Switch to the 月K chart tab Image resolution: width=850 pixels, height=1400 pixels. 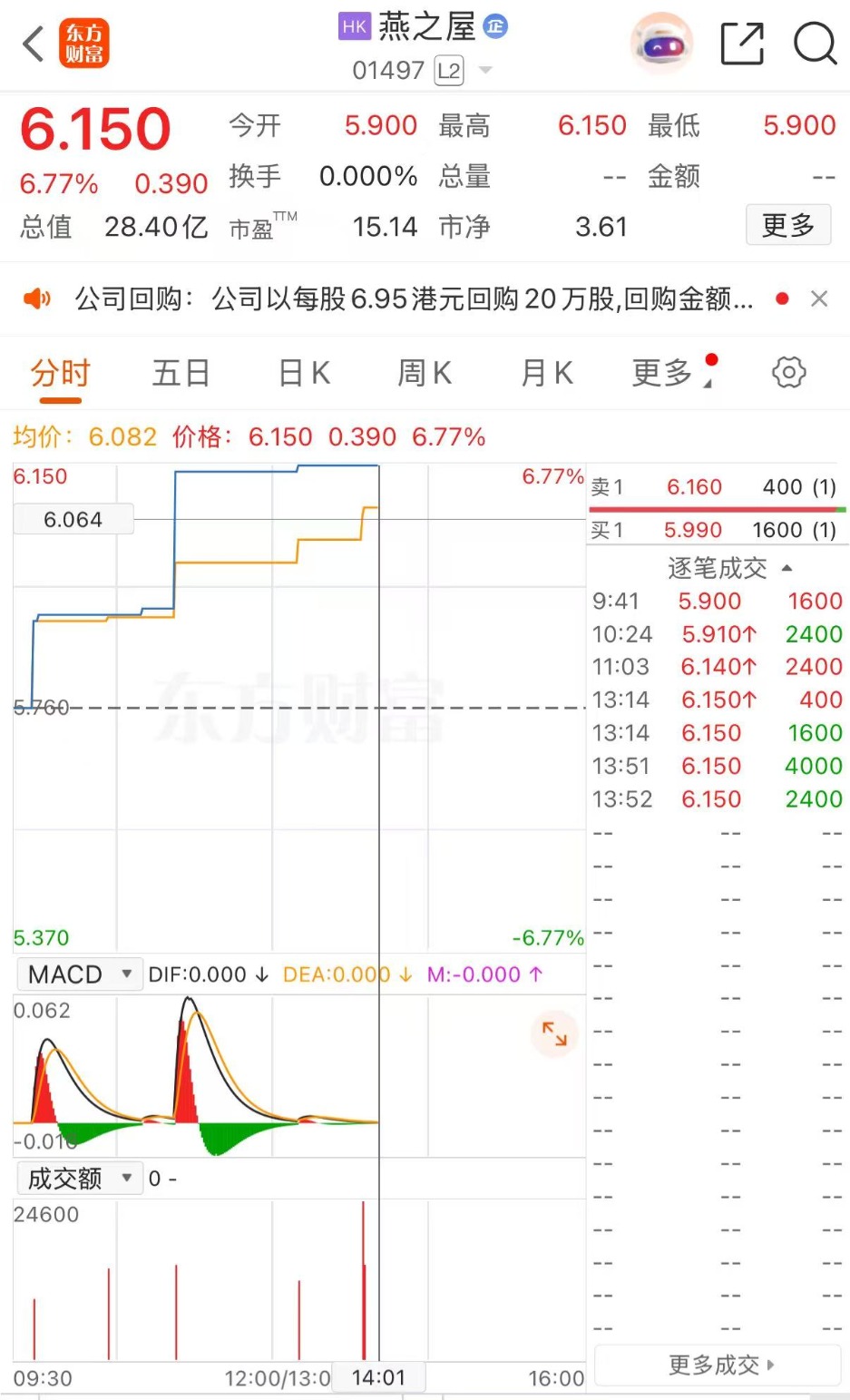[x=547, y=373]
